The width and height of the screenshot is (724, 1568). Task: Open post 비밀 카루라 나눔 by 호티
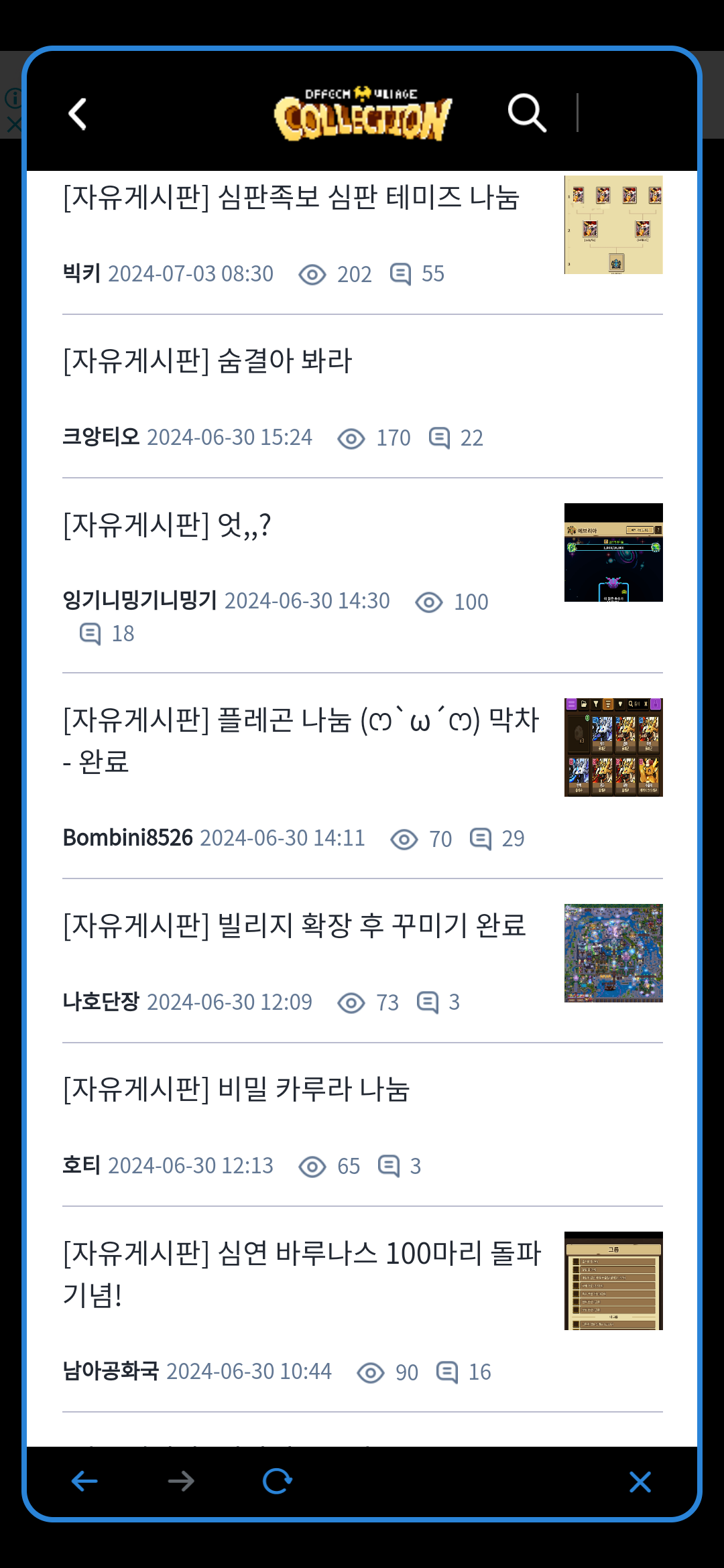tap(236, 1090)
